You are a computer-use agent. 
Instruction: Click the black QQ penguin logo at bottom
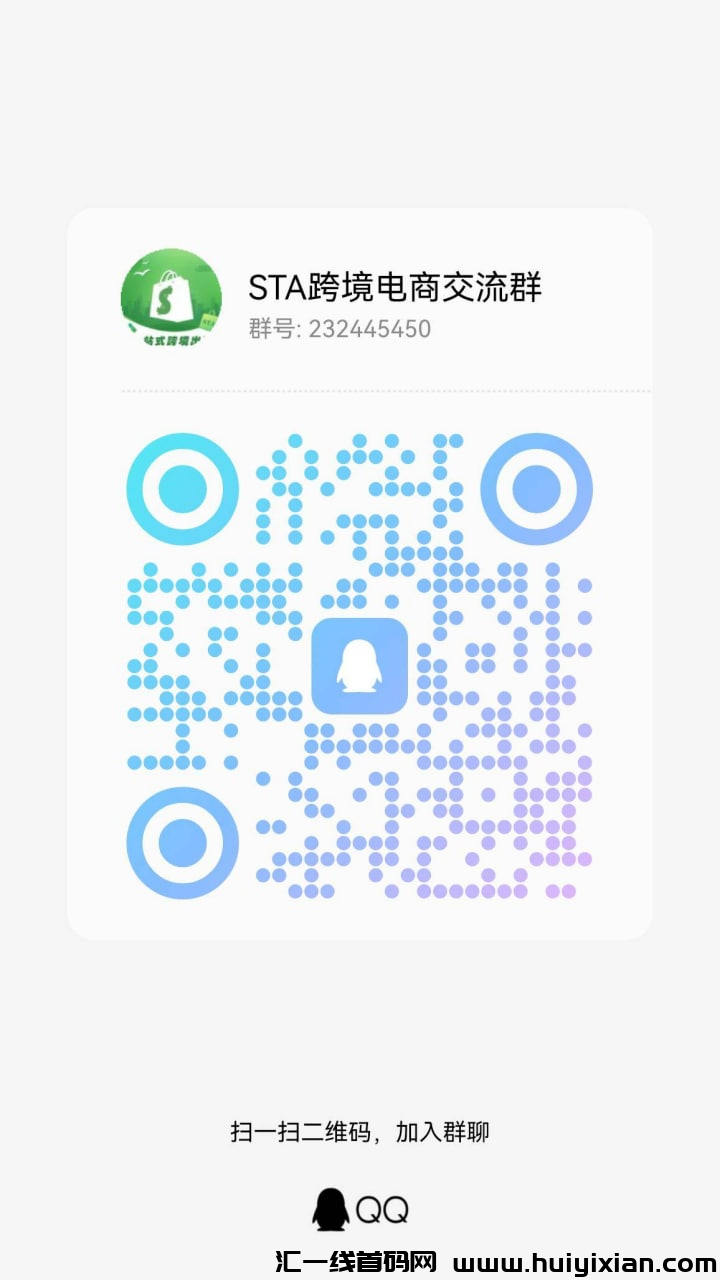pyautogui.click(x=330, y=1207)
